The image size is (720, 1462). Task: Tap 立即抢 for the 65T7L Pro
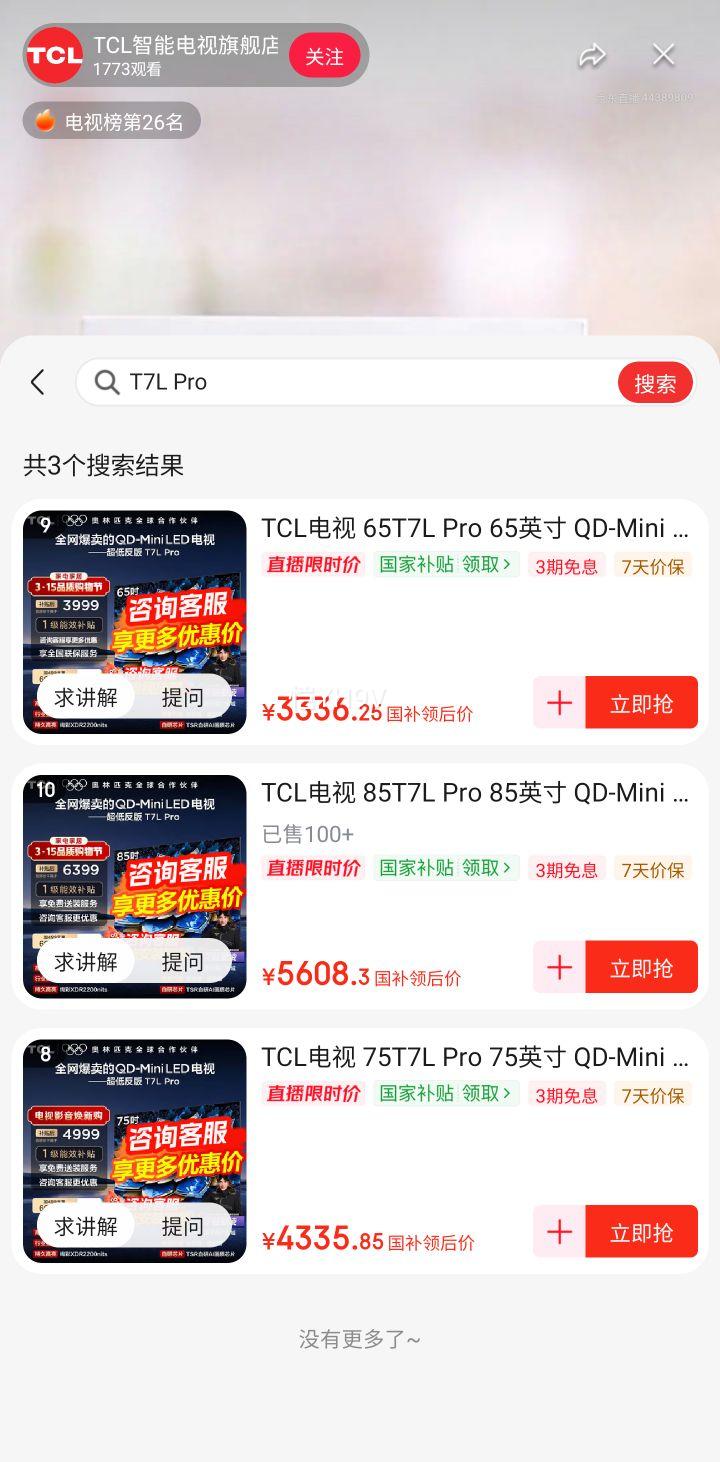tap(641, 703)
